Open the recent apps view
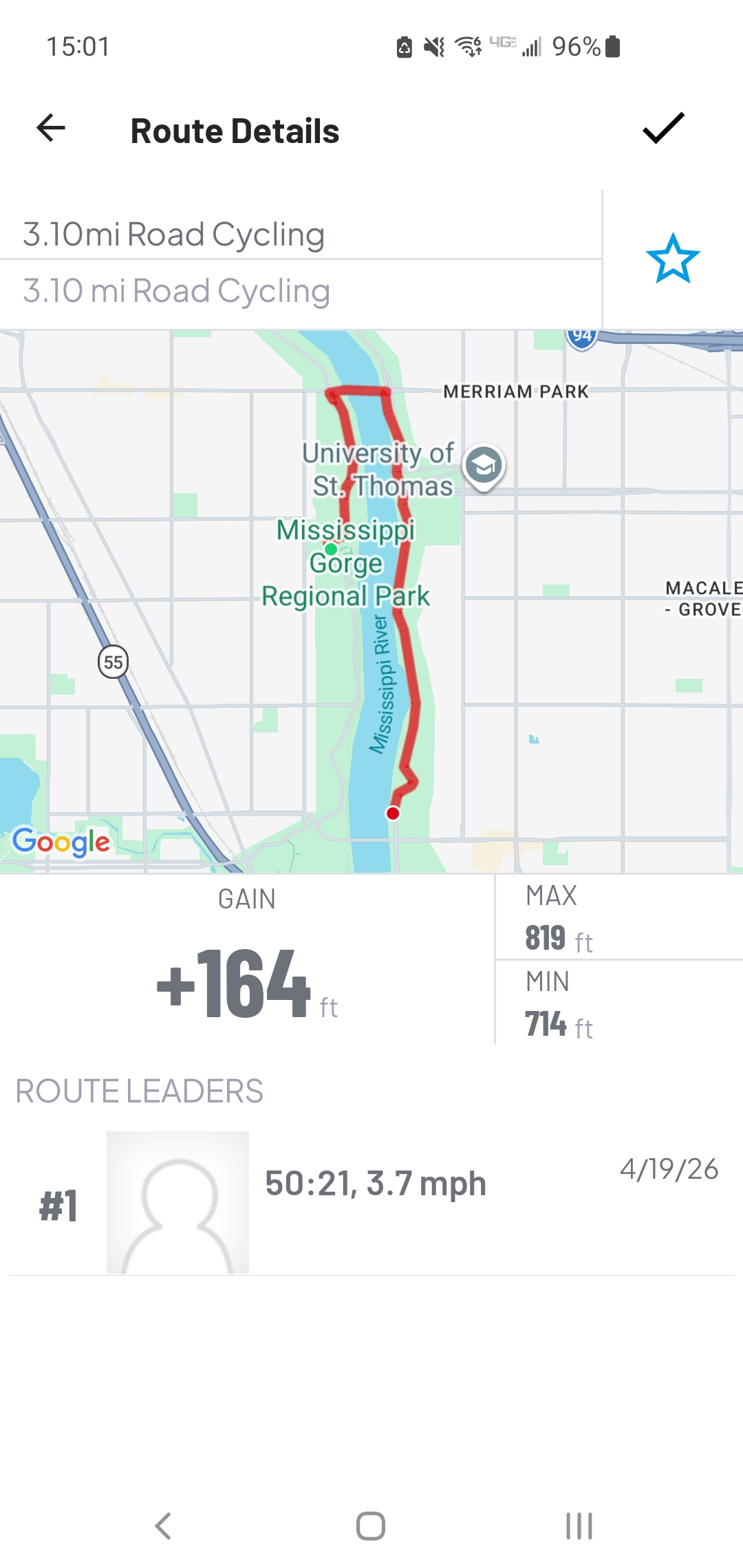The image size is (743, 1568). coord(579,1526)
